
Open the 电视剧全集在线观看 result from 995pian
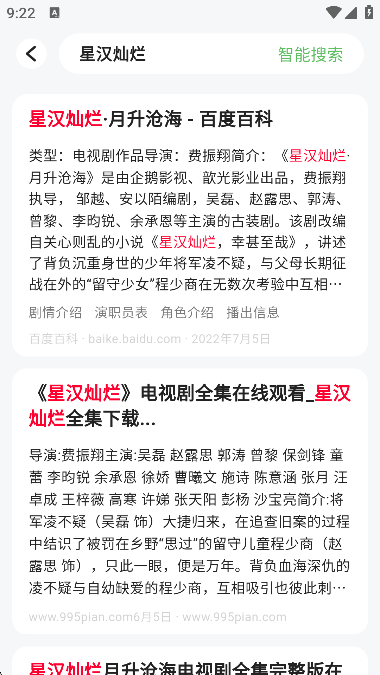point(190,406)
